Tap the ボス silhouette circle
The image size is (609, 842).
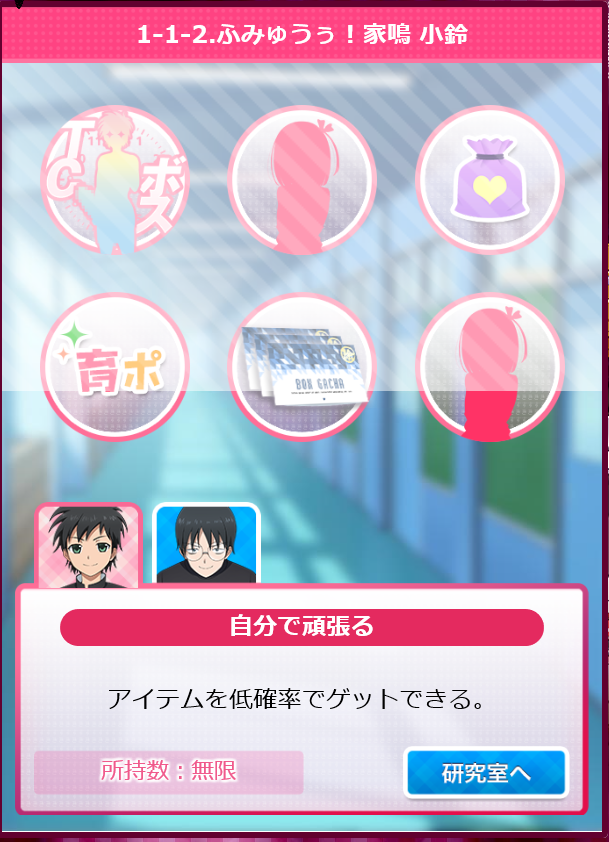(x=115, y=180)
